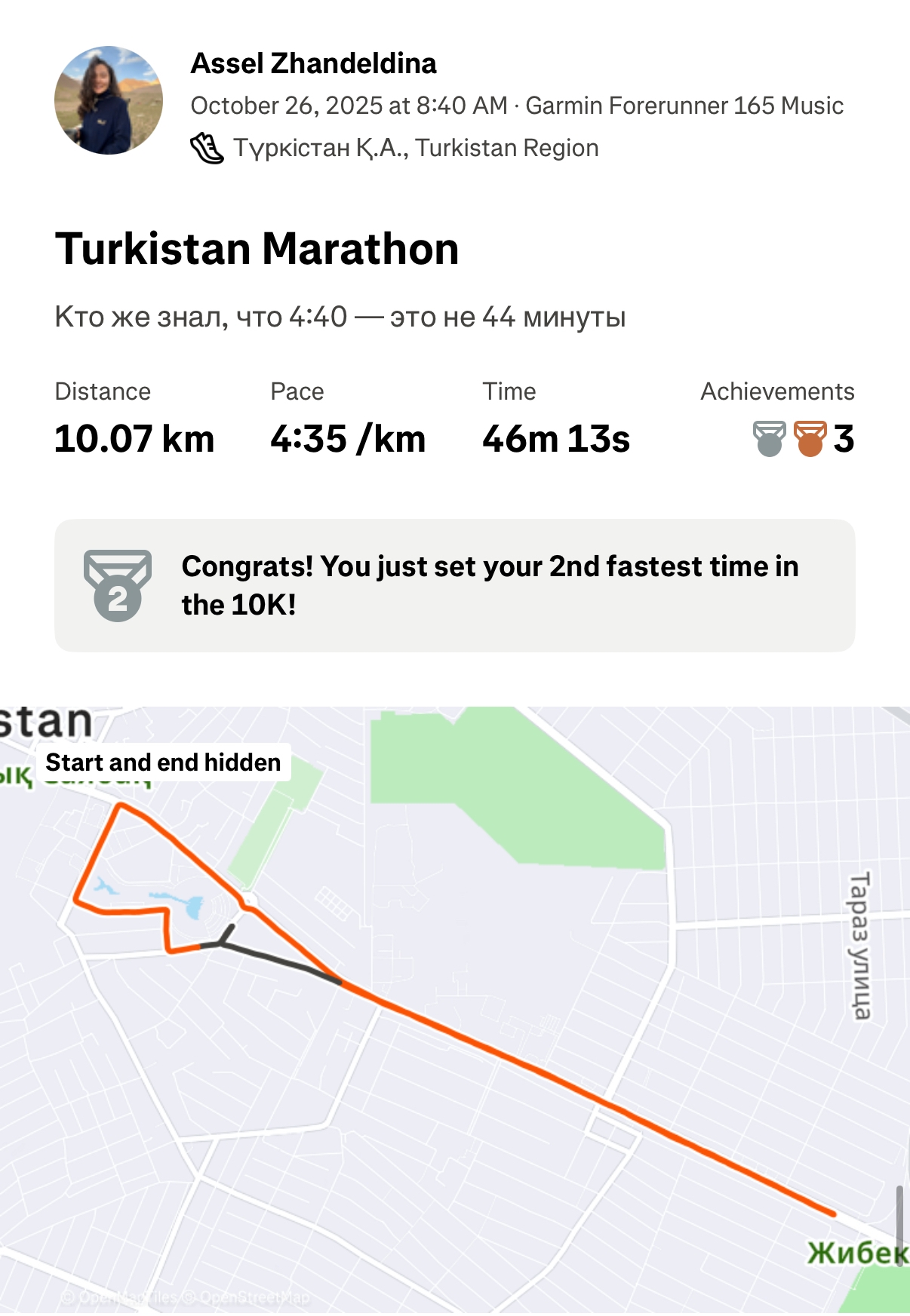The image size is (910, 1316).
Task: View the 3 achievements medals
Action: [803, 439]
